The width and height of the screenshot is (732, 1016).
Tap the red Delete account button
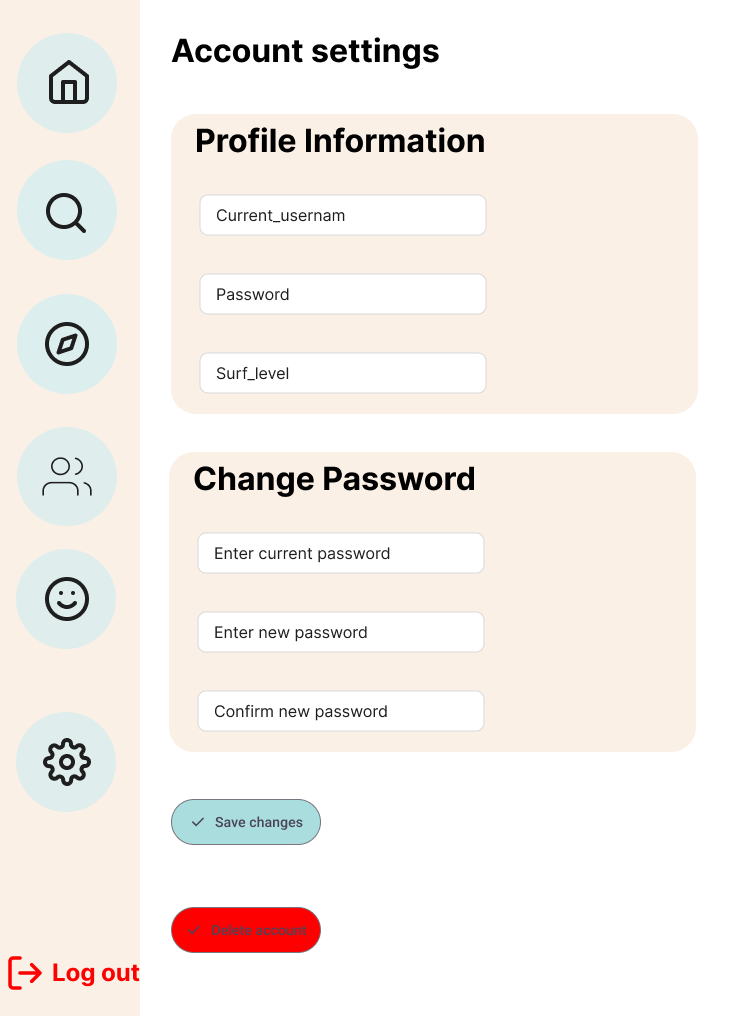tap(246, 930)
